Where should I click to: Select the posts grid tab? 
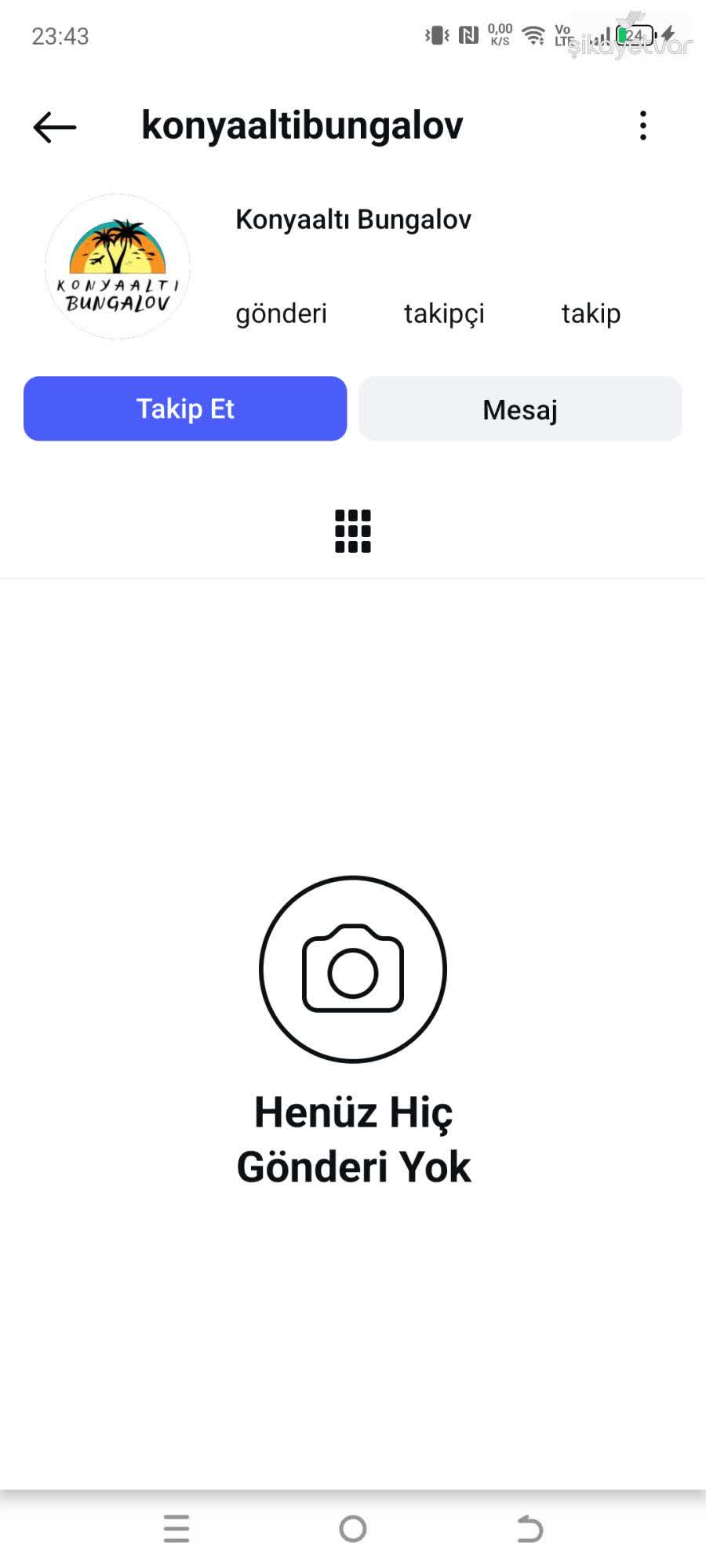point(353,531)
